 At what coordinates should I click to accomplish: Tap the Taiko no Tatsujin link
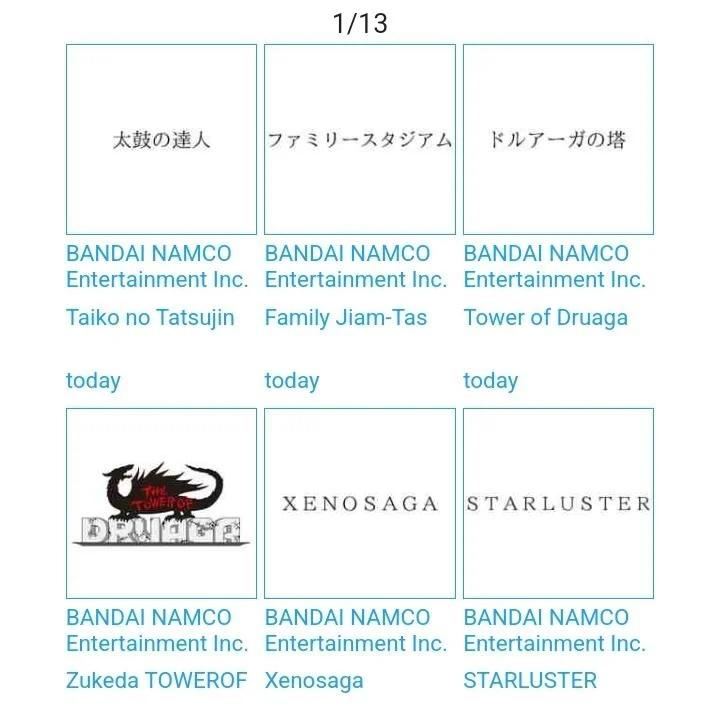coord(150,318)
